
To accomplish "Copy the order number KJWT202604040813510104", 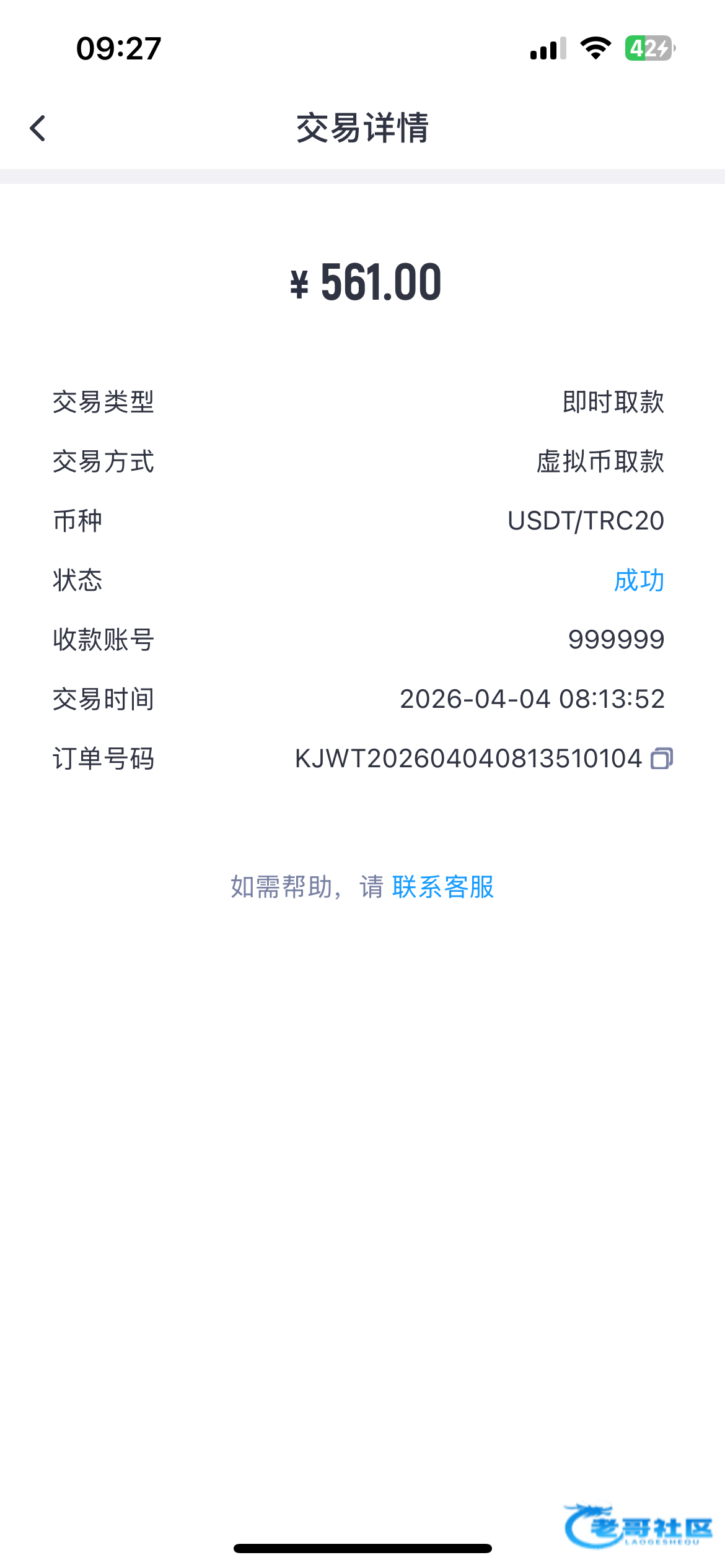I will click(x=661, y=759).
